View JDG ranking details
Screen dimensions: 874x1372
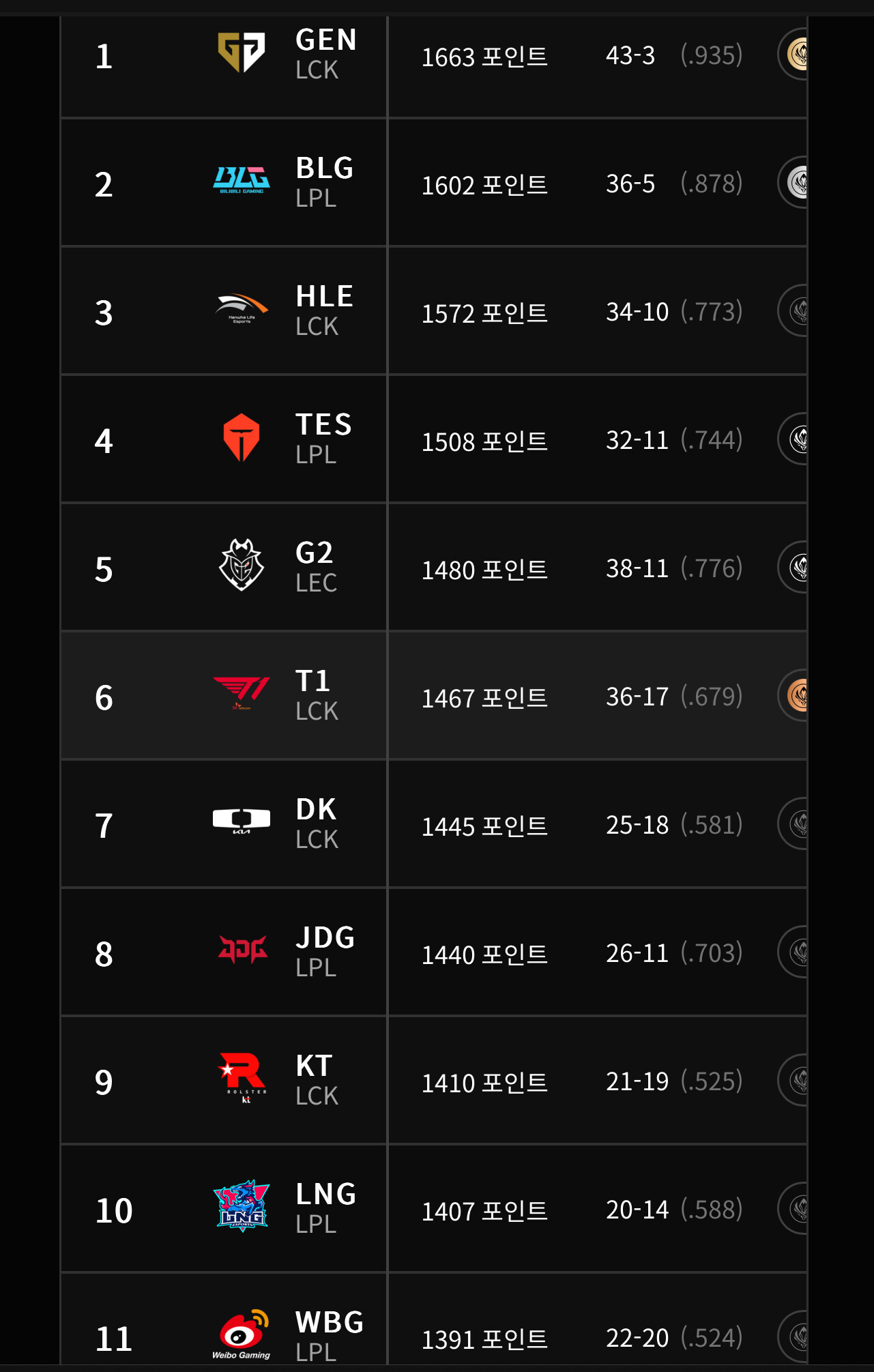click(x=434, y=952)
